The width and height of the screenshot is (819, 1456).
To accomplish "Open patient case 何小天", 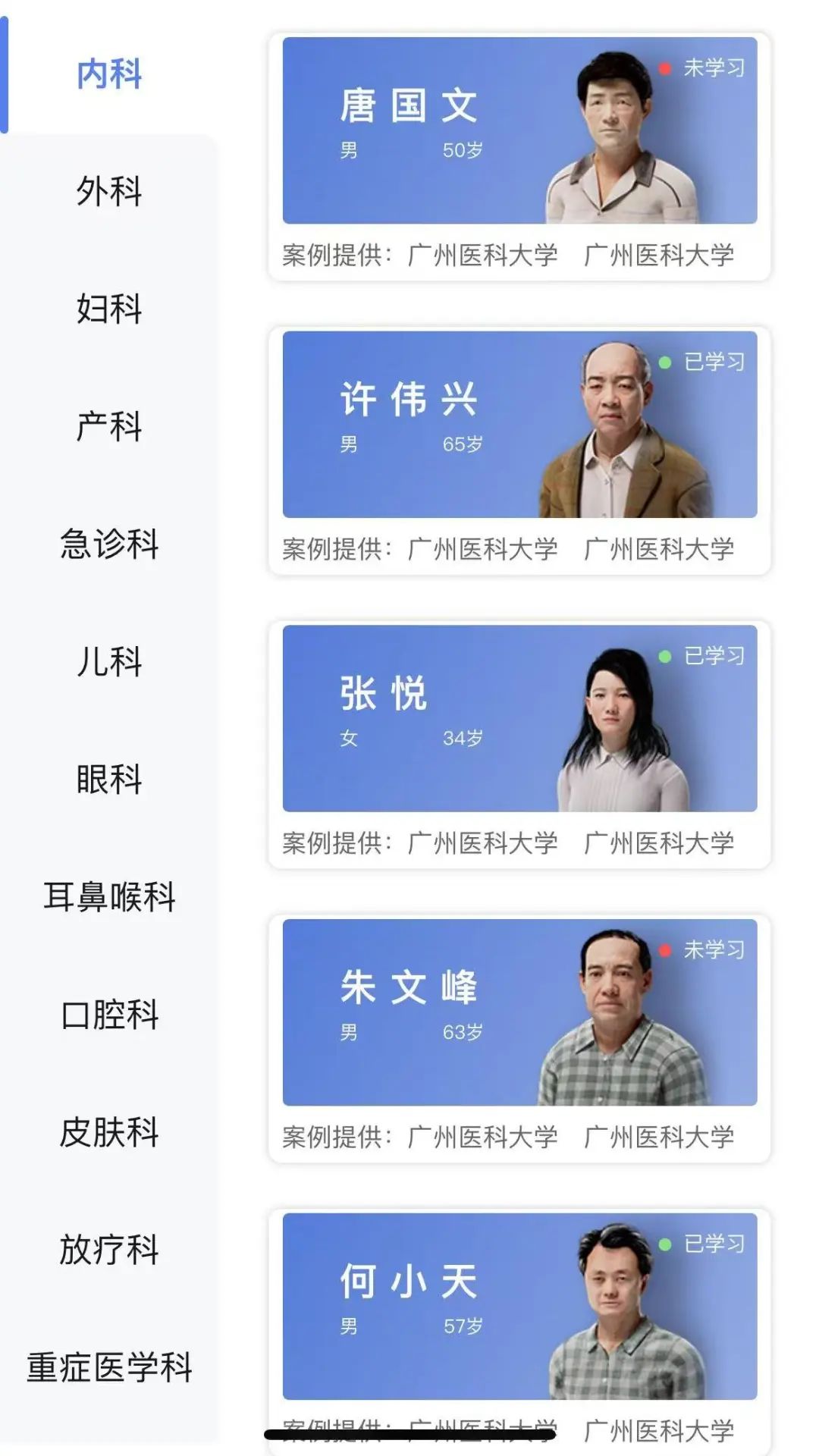I will tap(519, 1306).
